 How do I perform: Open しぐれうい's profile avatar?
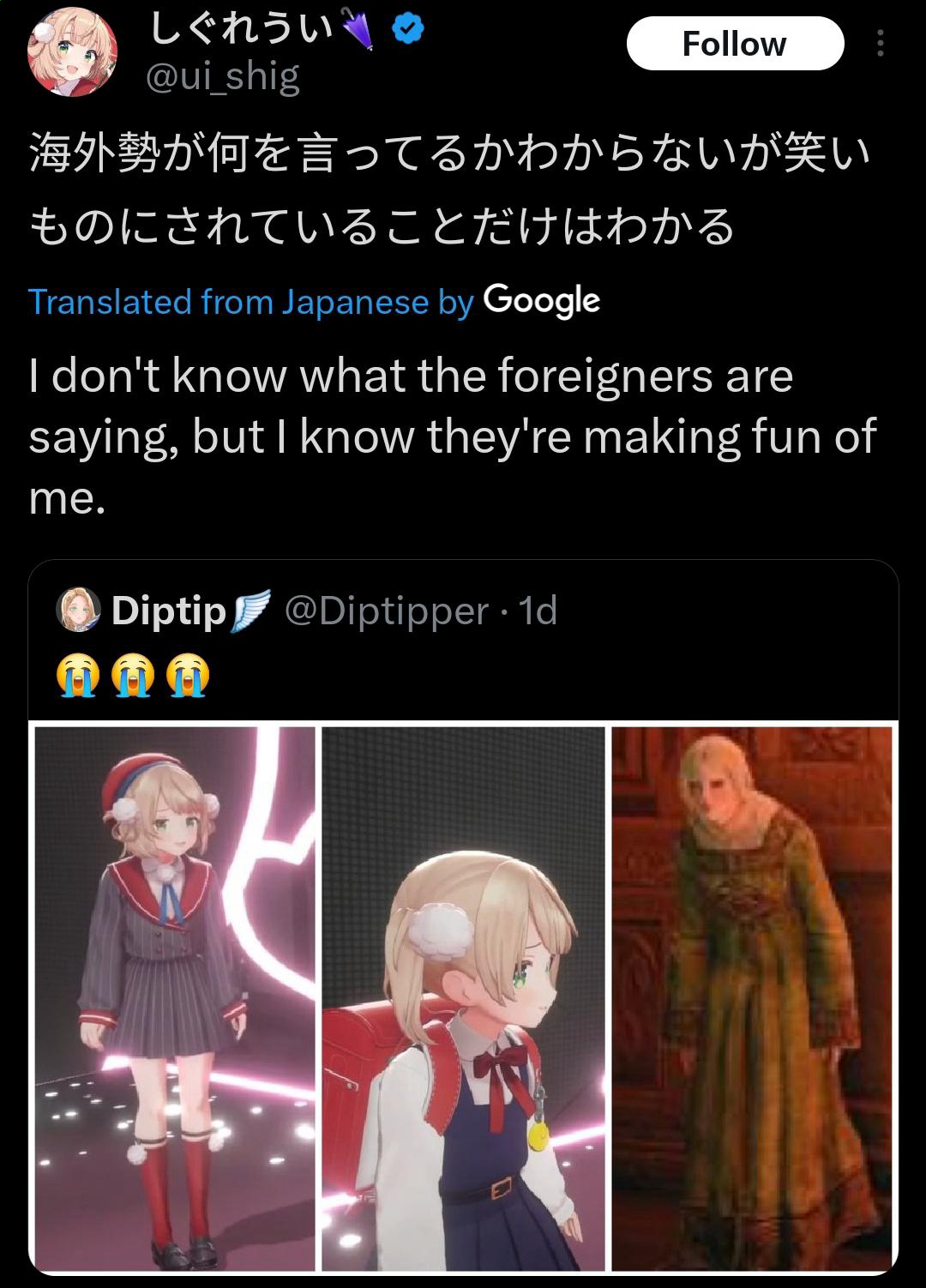(73, 54)
